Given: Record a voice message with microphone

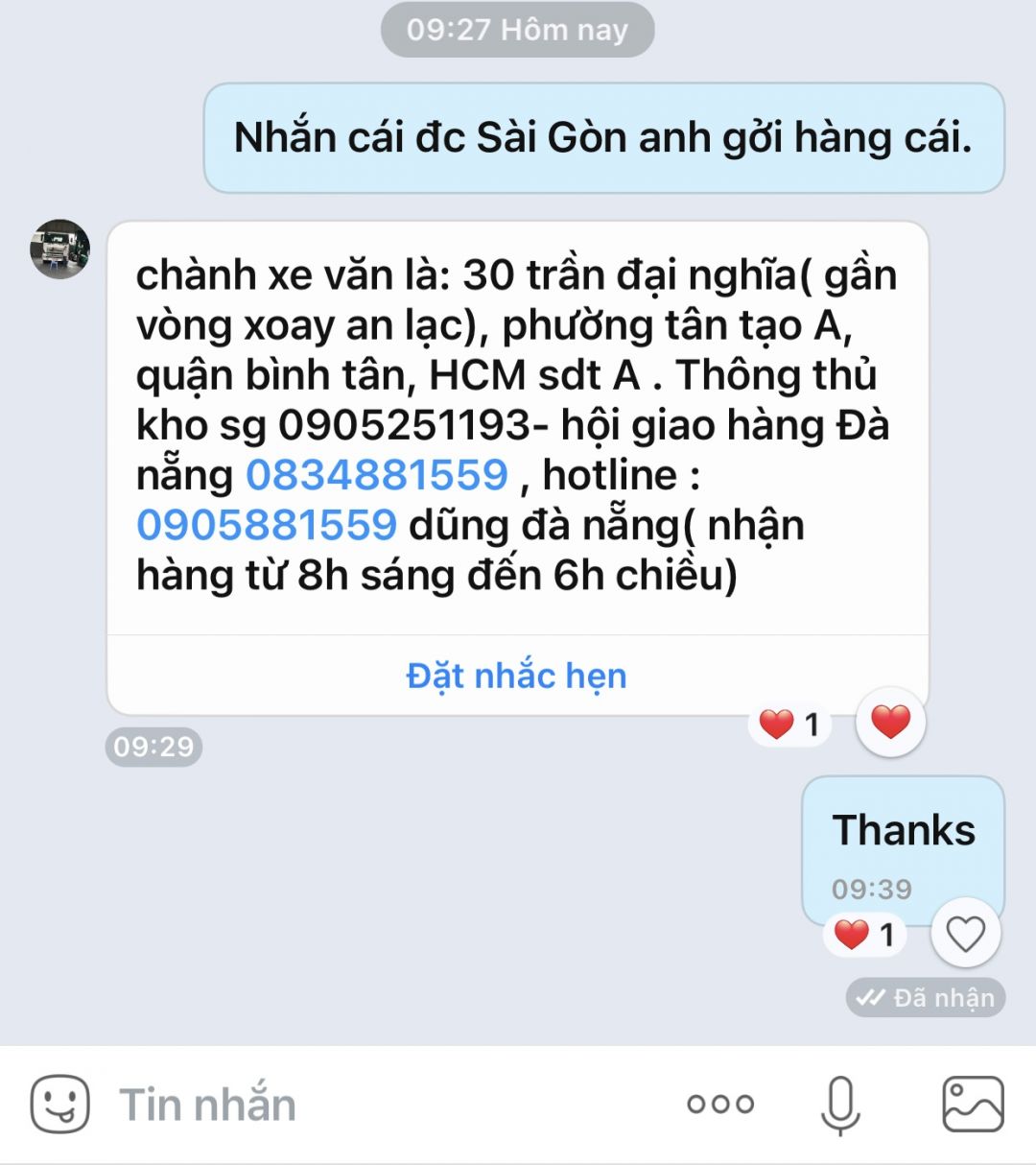Looking at the screenshot, I should coord(840,1104).
